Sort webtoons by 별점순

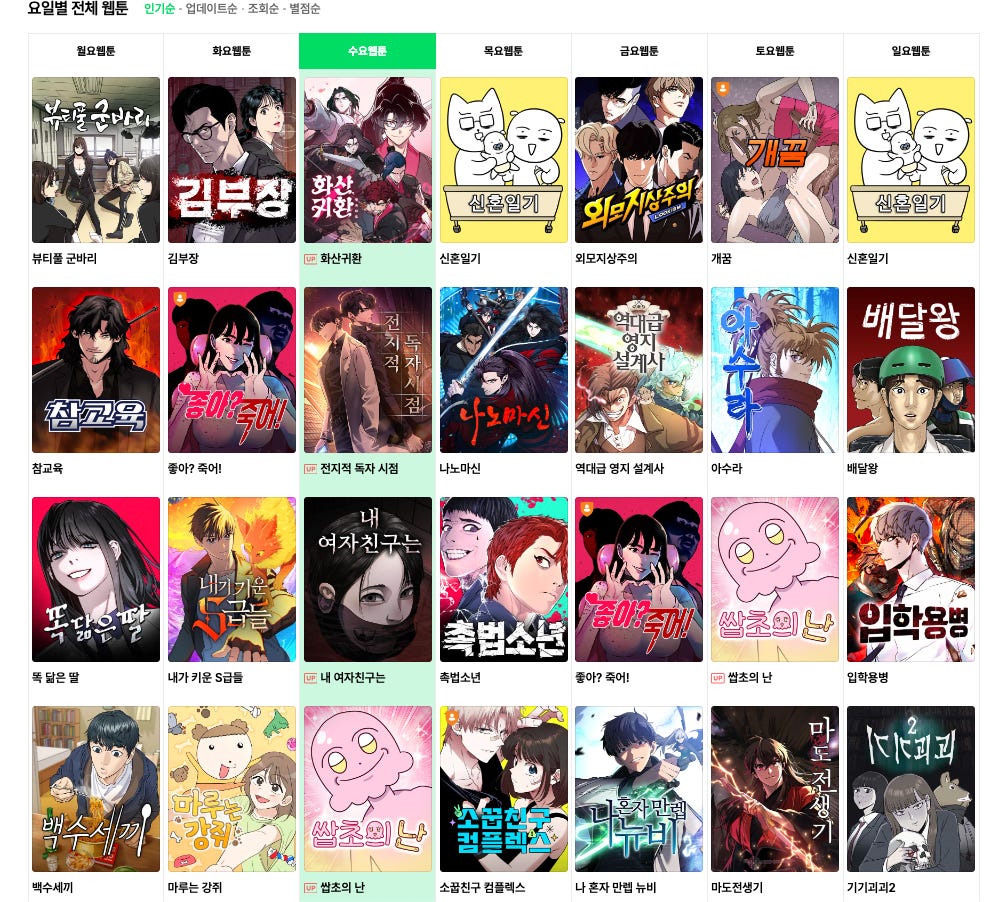[304, 9]
